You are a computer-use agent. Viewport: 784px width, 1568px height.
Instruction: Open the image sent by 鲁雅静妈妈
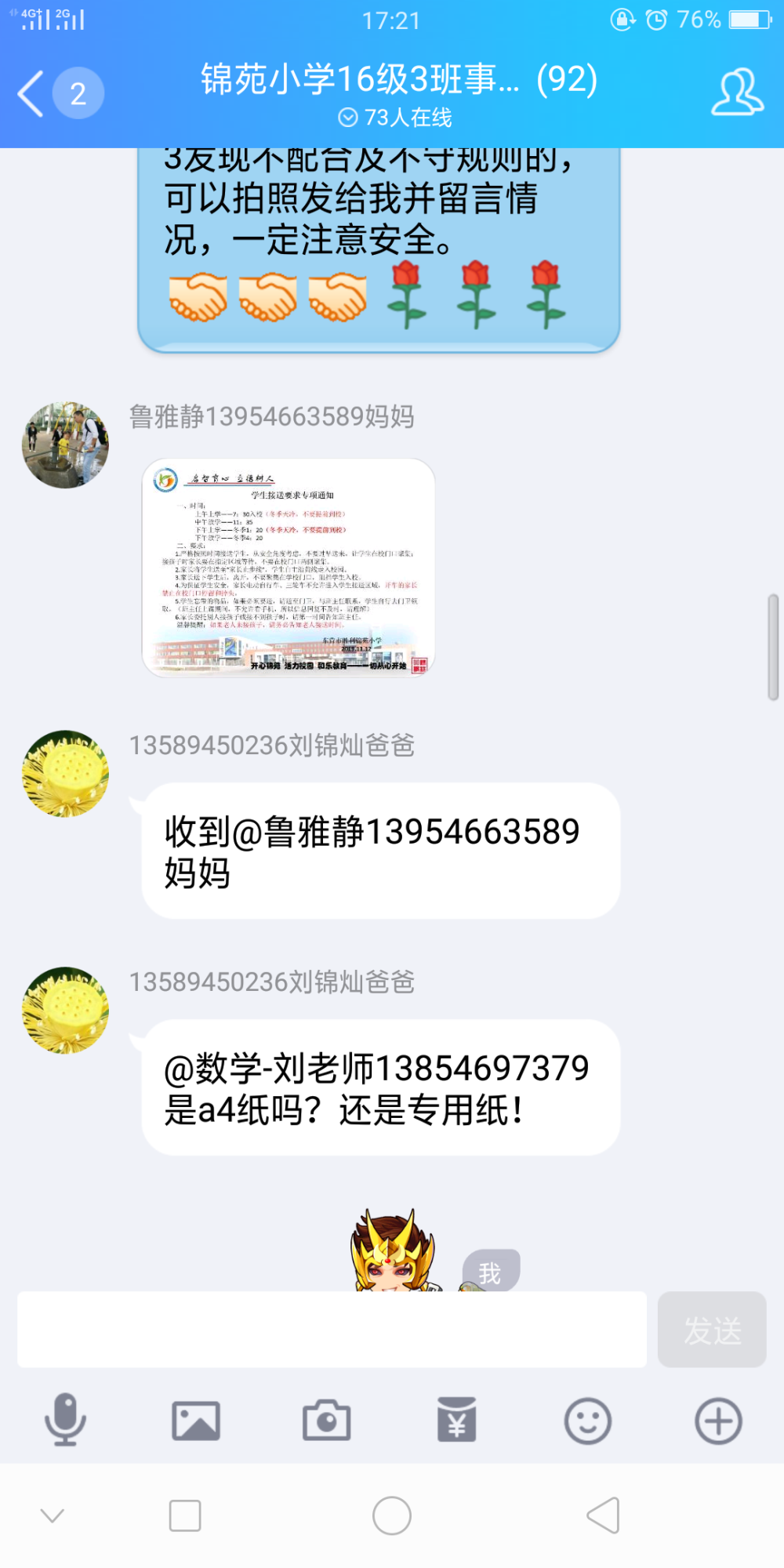pyautogui.click(x=289, y=568)
